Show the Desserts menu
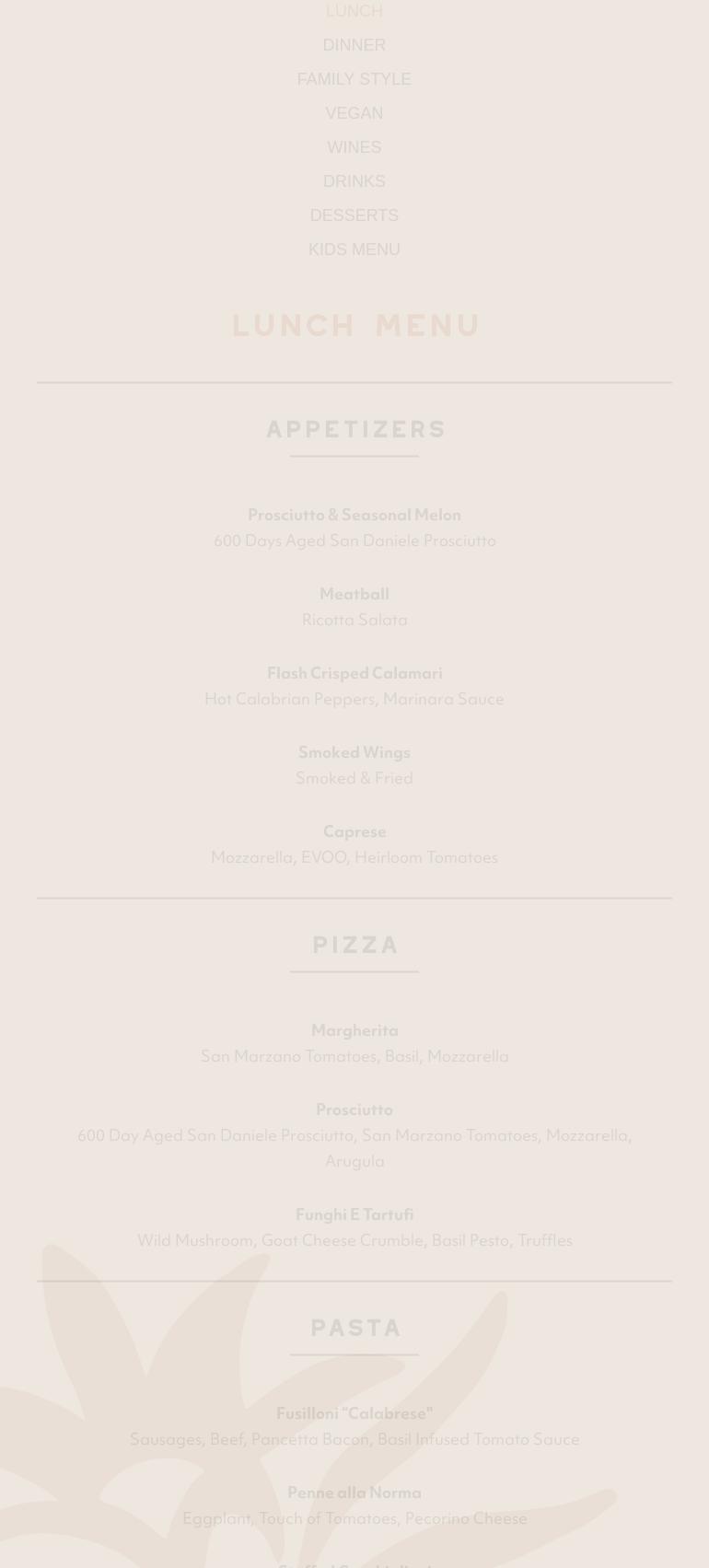 (x=354, y=215)
